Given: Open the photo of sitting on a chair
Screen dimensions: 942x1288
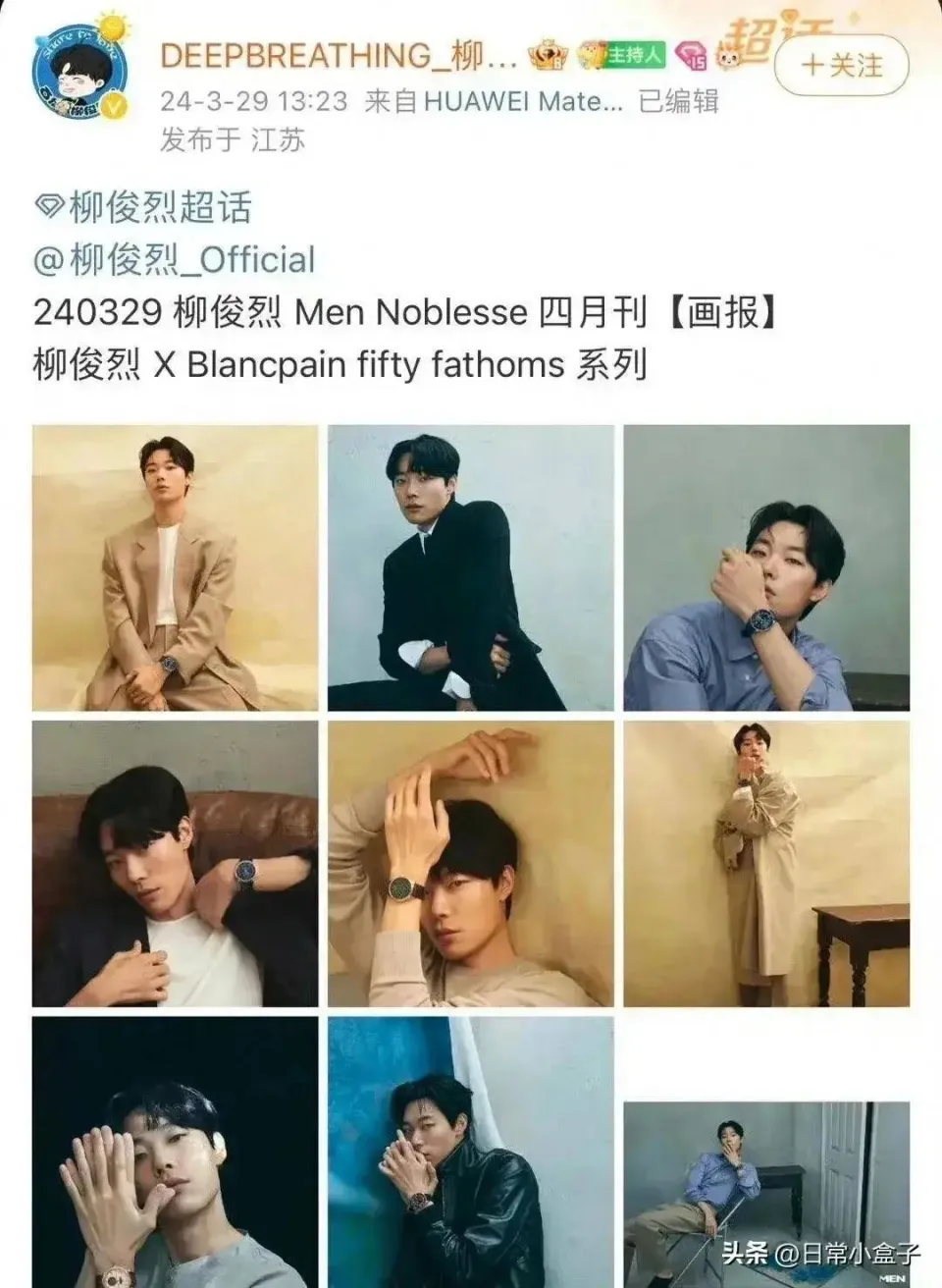Looking at the screenshot, I should click(x=766, y=1193).
